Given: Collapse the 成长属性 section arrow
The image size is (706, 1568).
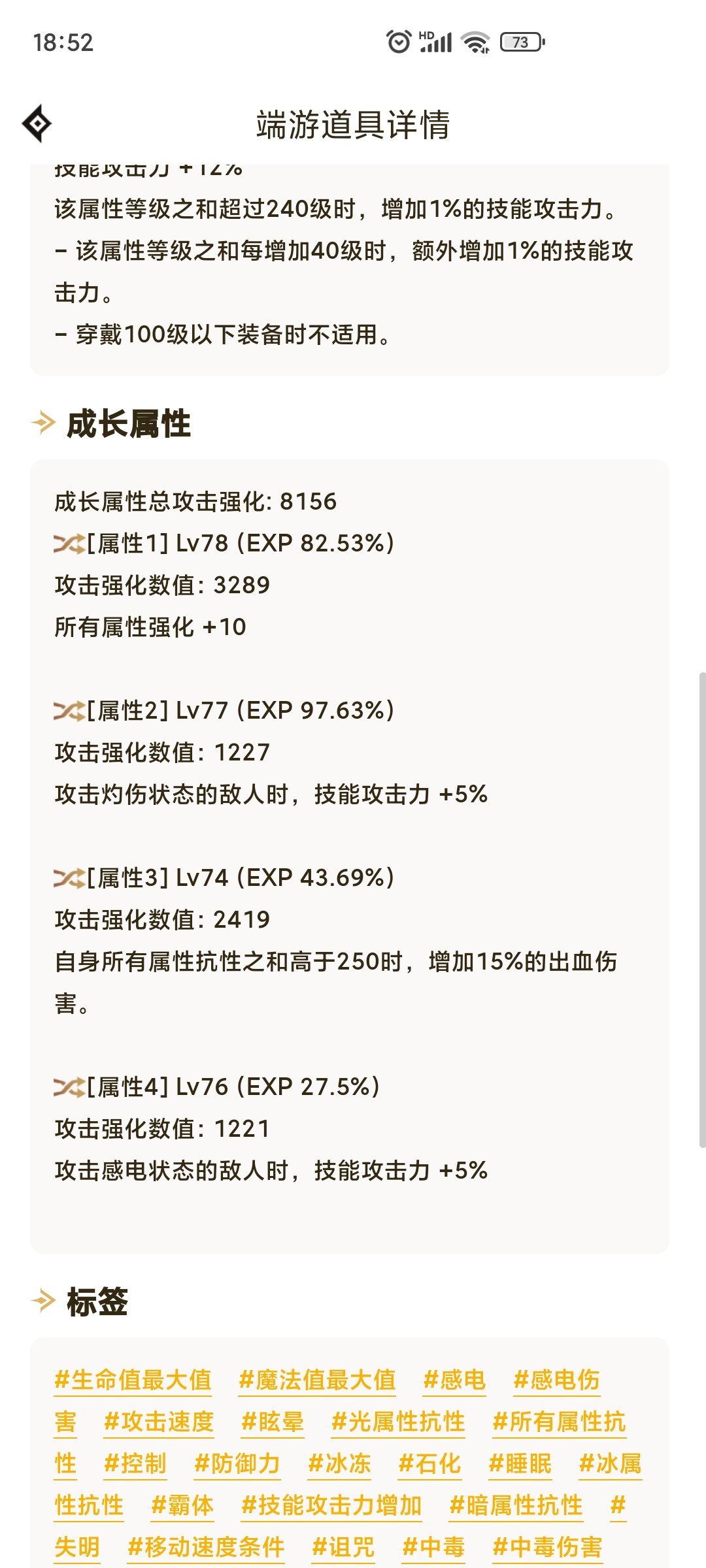Looking at the screenshot, I should (x=42, y=423).
